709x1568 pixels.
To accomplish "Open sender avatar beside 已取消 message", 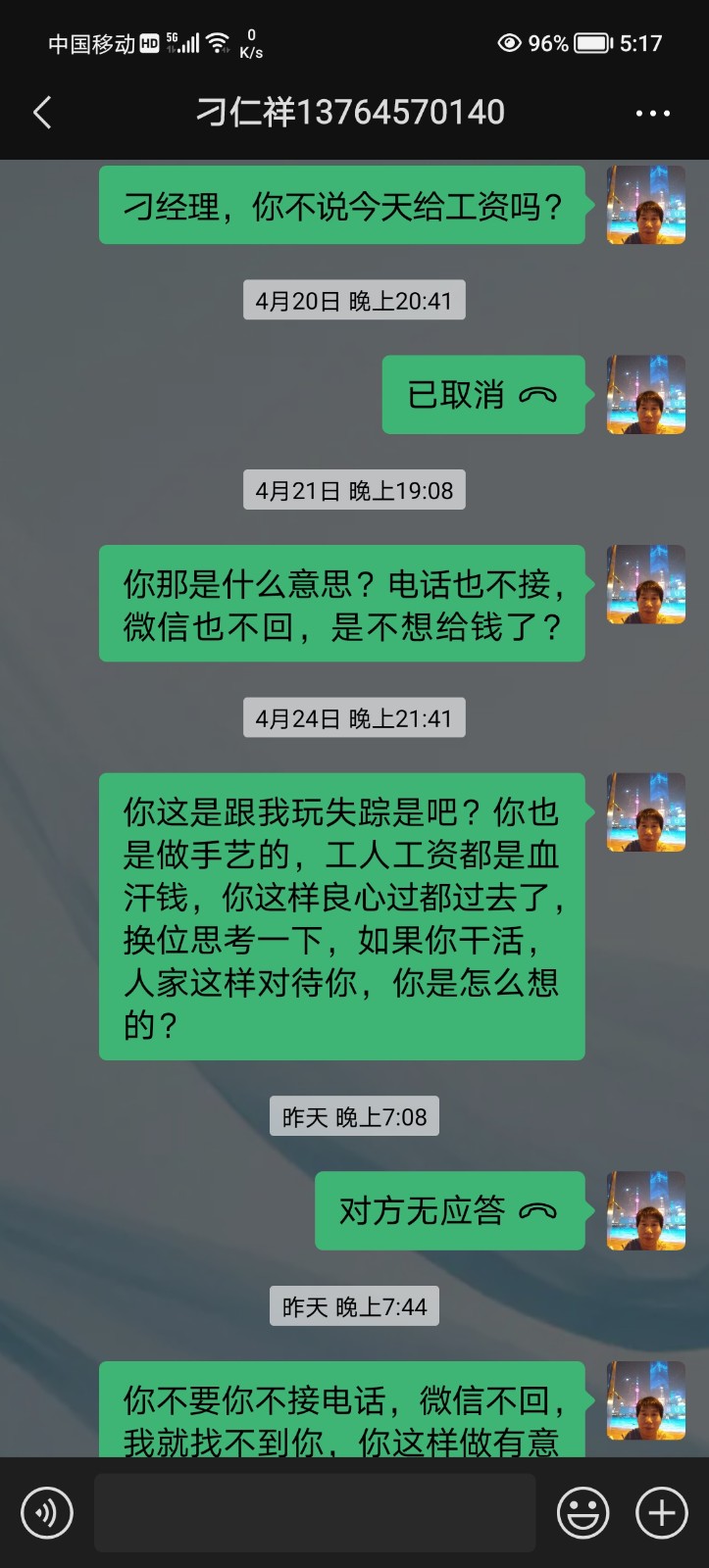I will (x=646, y=395).
